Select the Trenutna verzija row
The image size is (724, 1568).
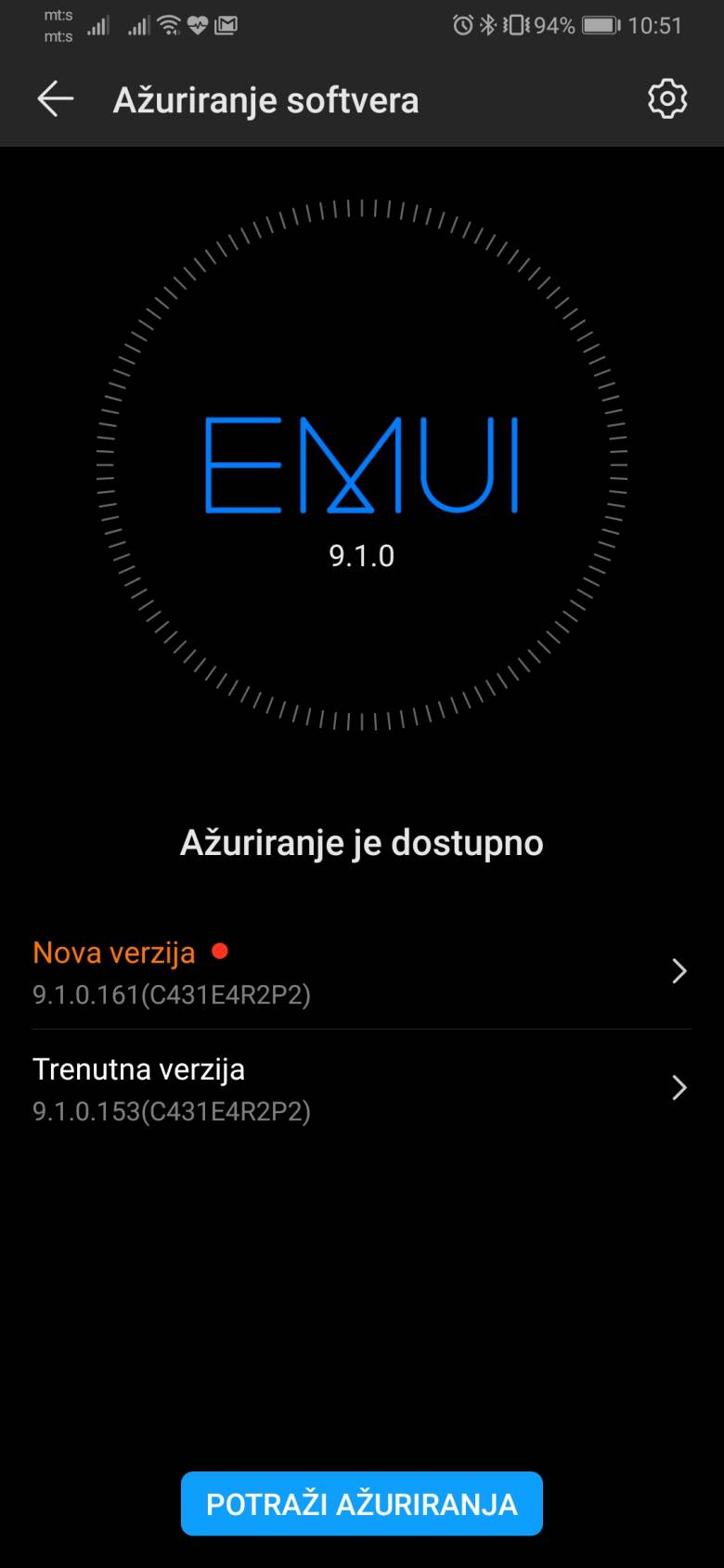tap(362, 1088)
